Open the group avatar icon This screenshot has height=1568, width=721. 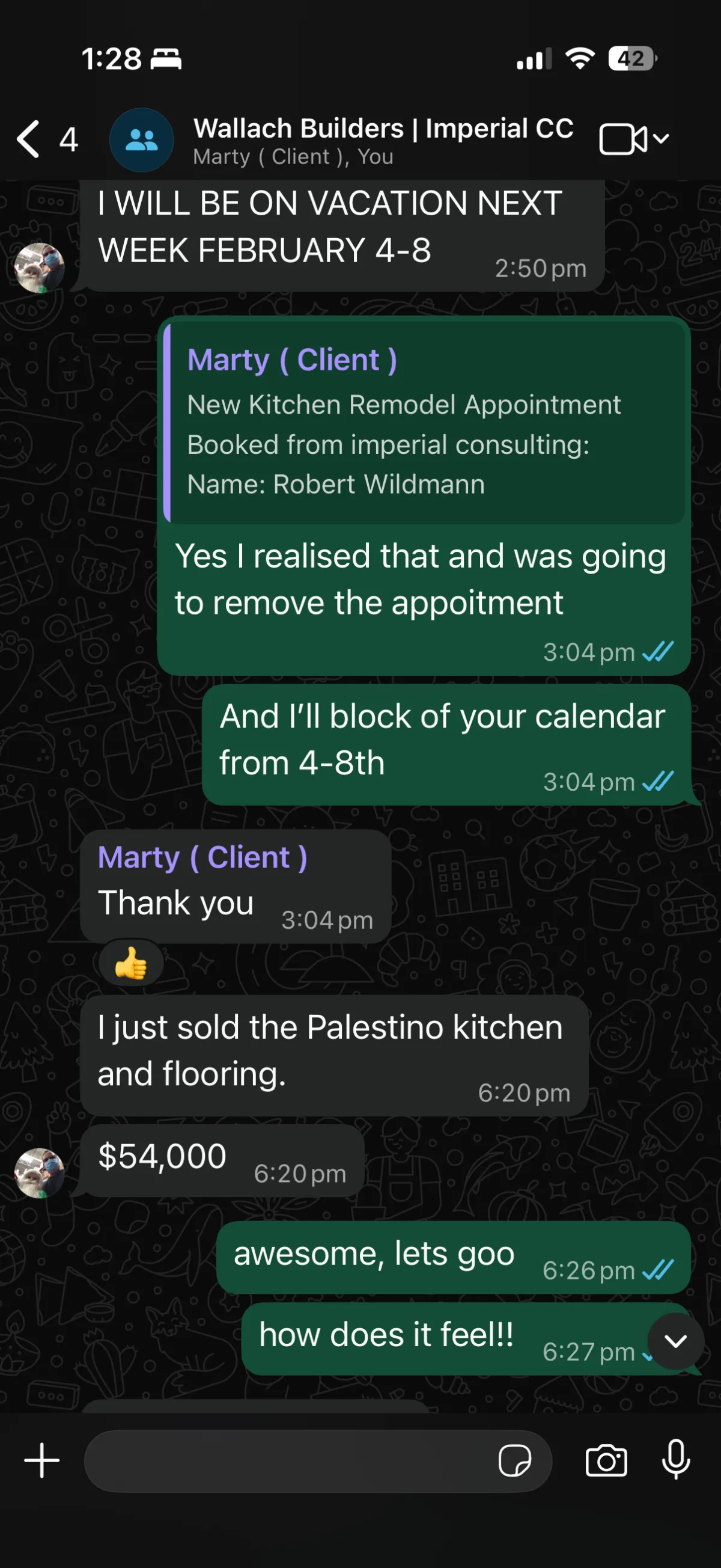click(141, 140)
